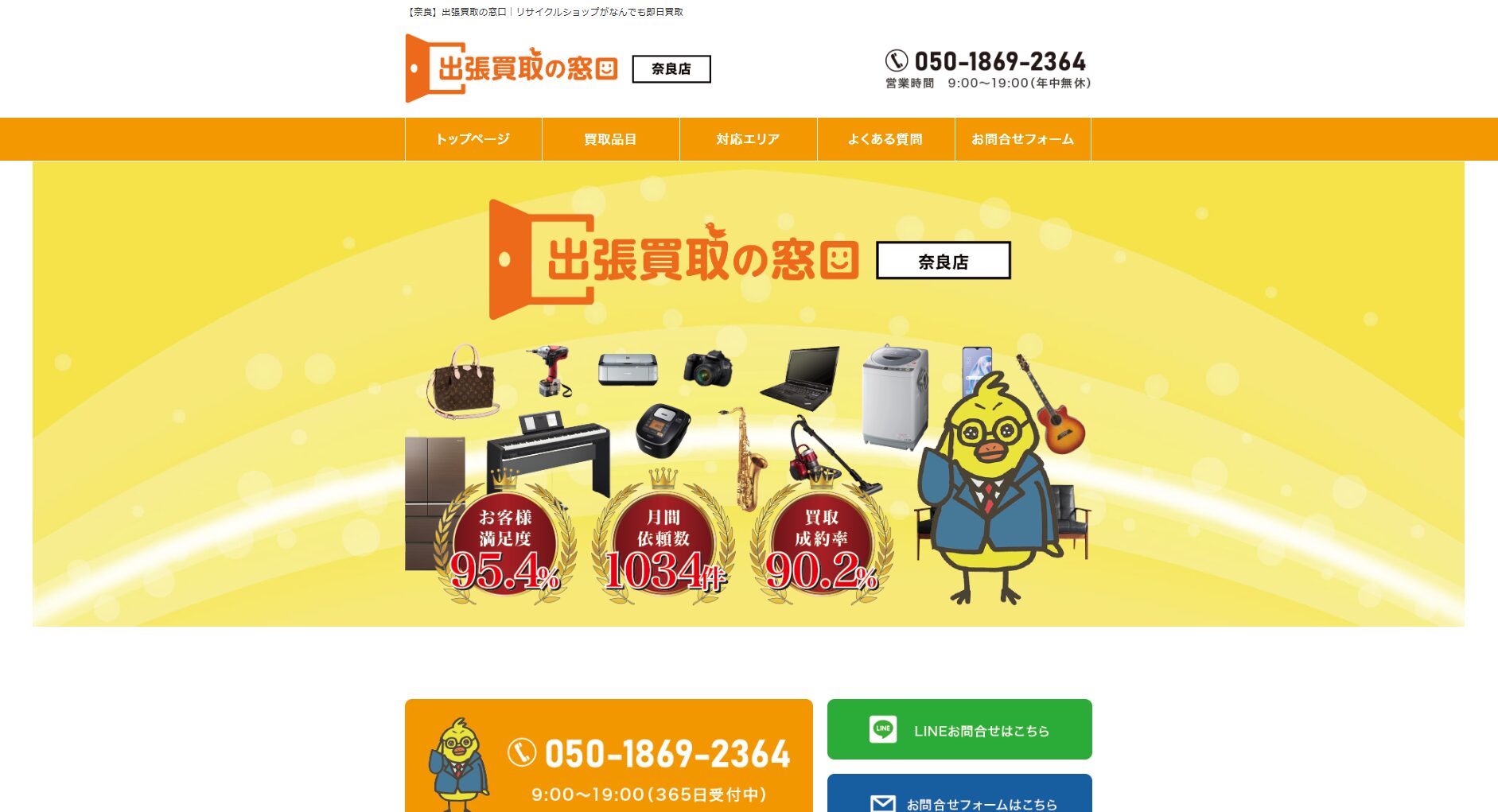This screenshot has width=1498, height=812.
Task: Open お問合せフォーム from nav bar
Action: (1022, 139)
